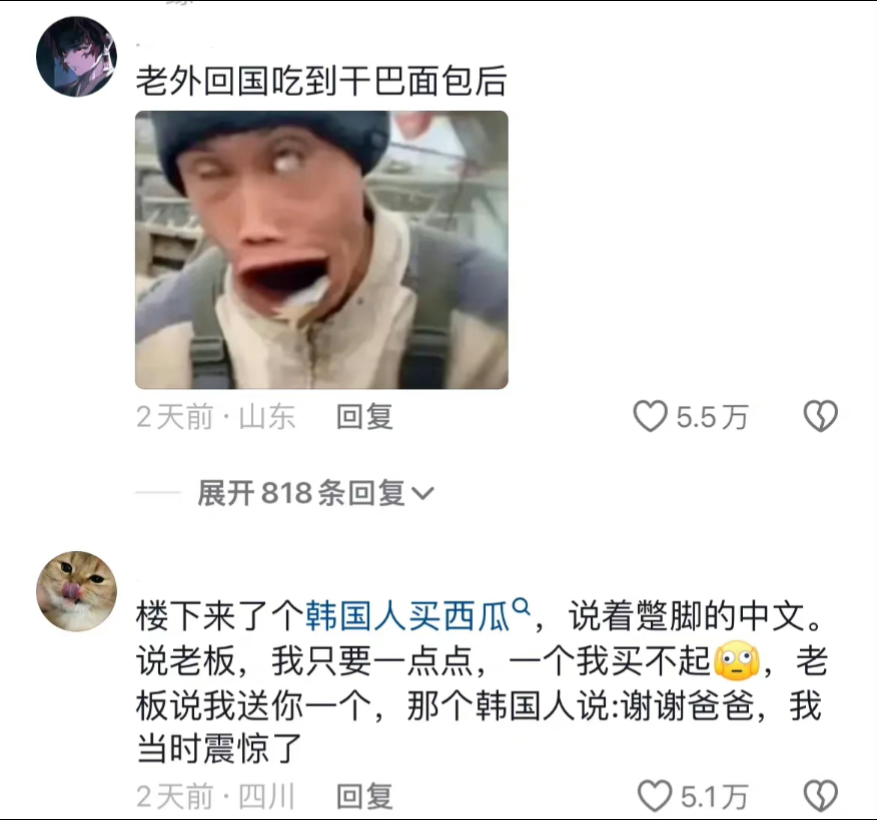The width and height of the screenshot is (877, 820).
Task: Expand the 818 replies
Action: click(315, 493)
